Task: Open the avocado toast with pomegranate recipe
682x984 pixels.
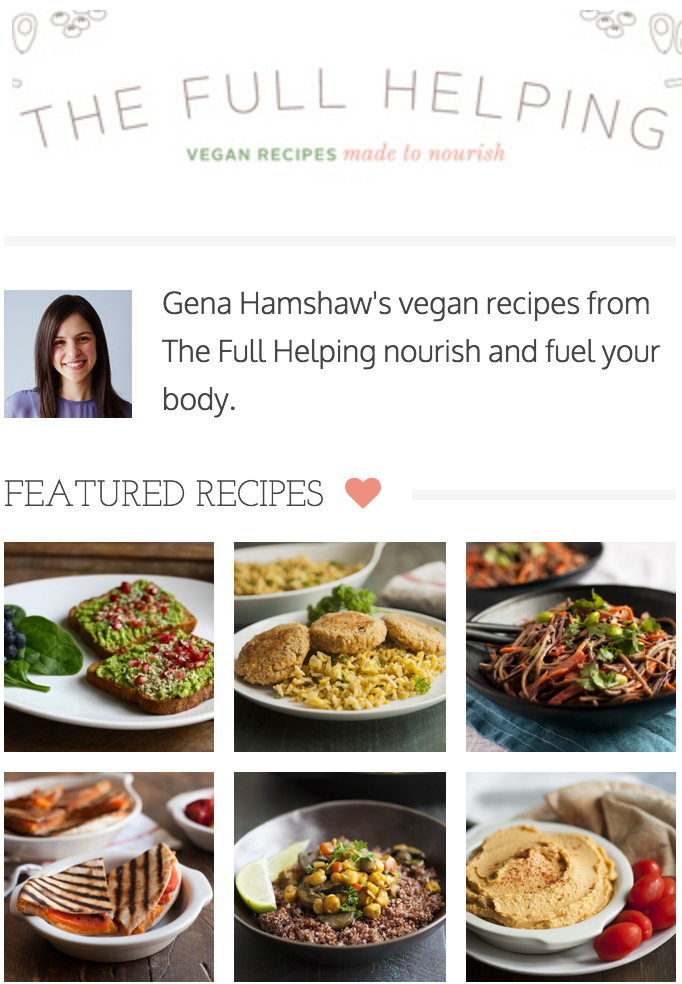Action: pos(109,646)
